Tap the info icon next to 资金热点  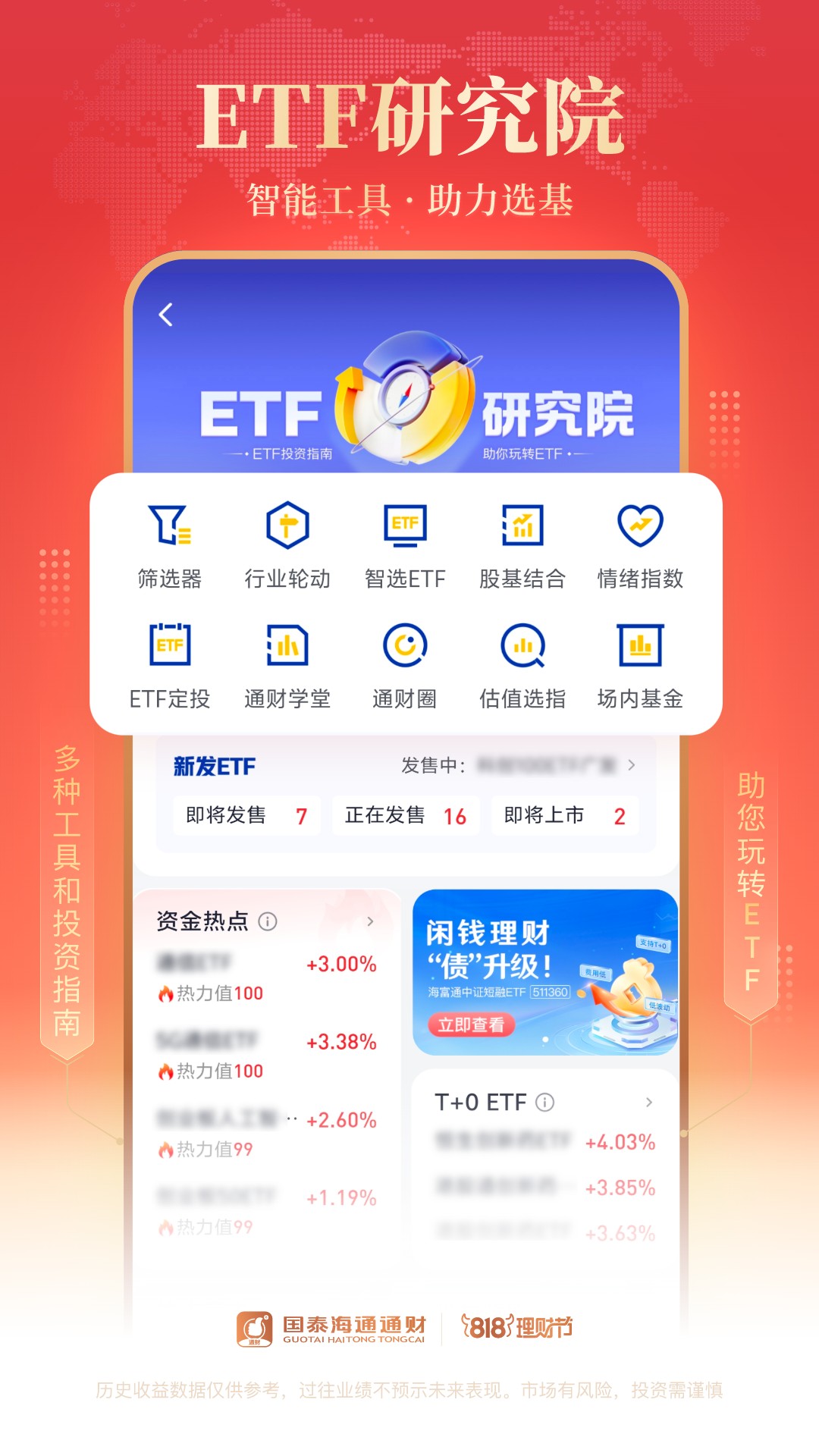coord(267,921)
